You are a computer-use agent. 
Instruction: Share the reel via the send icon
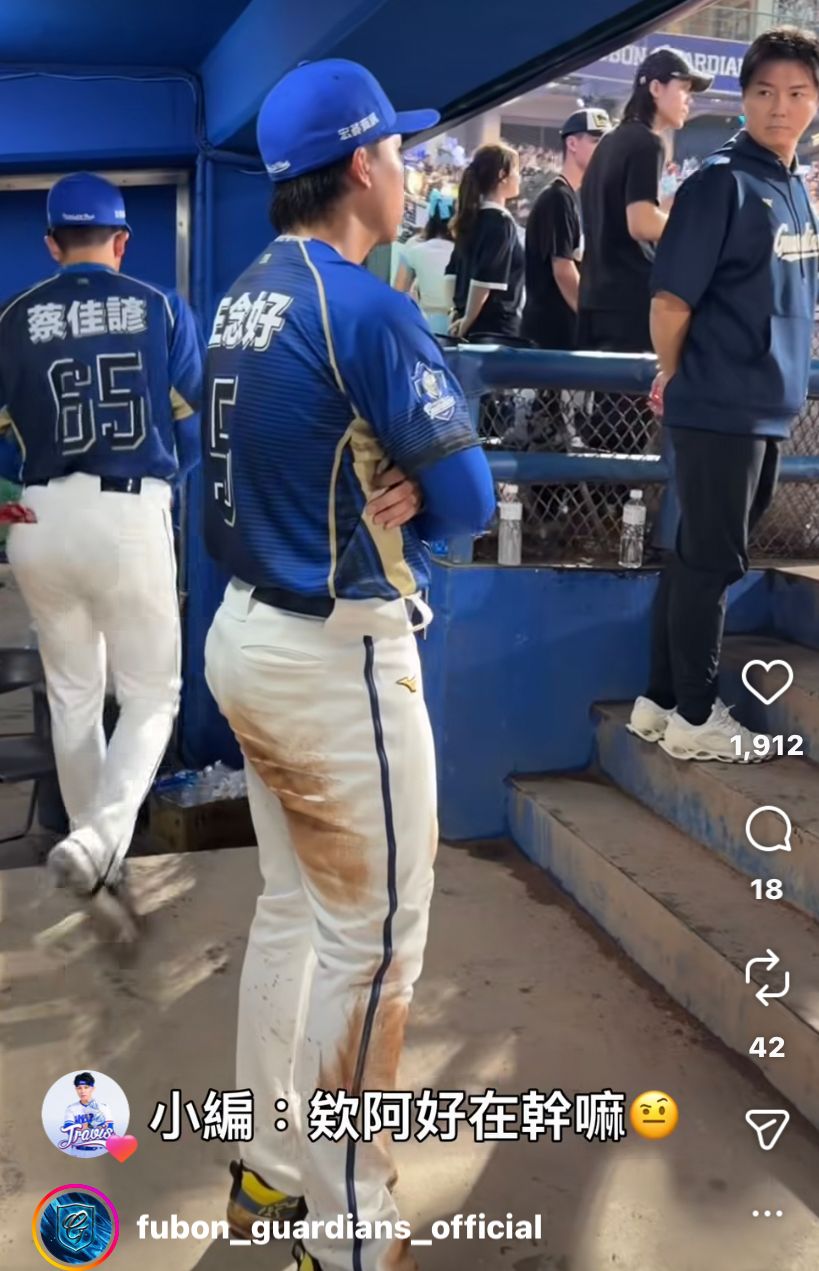click(x=767, y=1128)
